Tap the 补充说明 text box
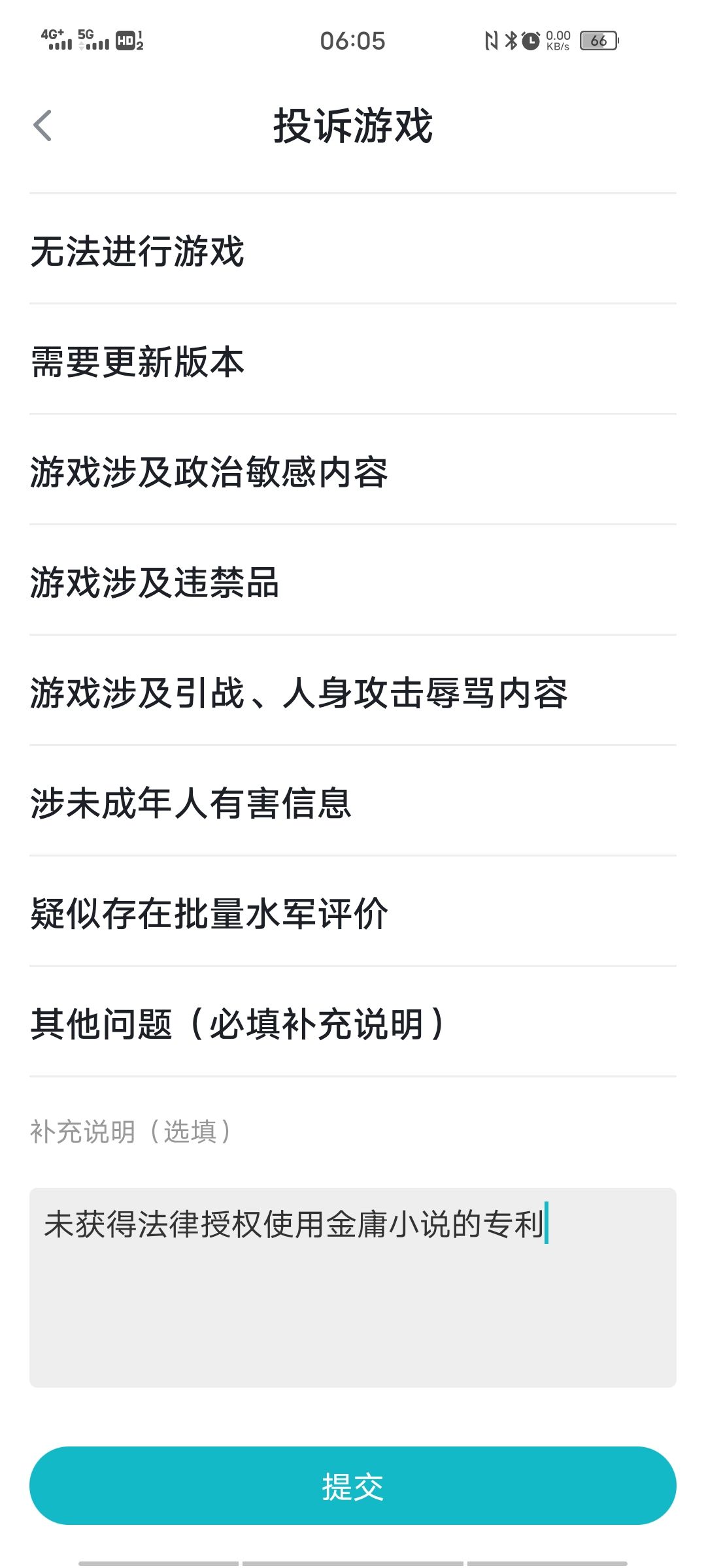This screenshot has height=1568, width=706. click(x=353, y=1288)
